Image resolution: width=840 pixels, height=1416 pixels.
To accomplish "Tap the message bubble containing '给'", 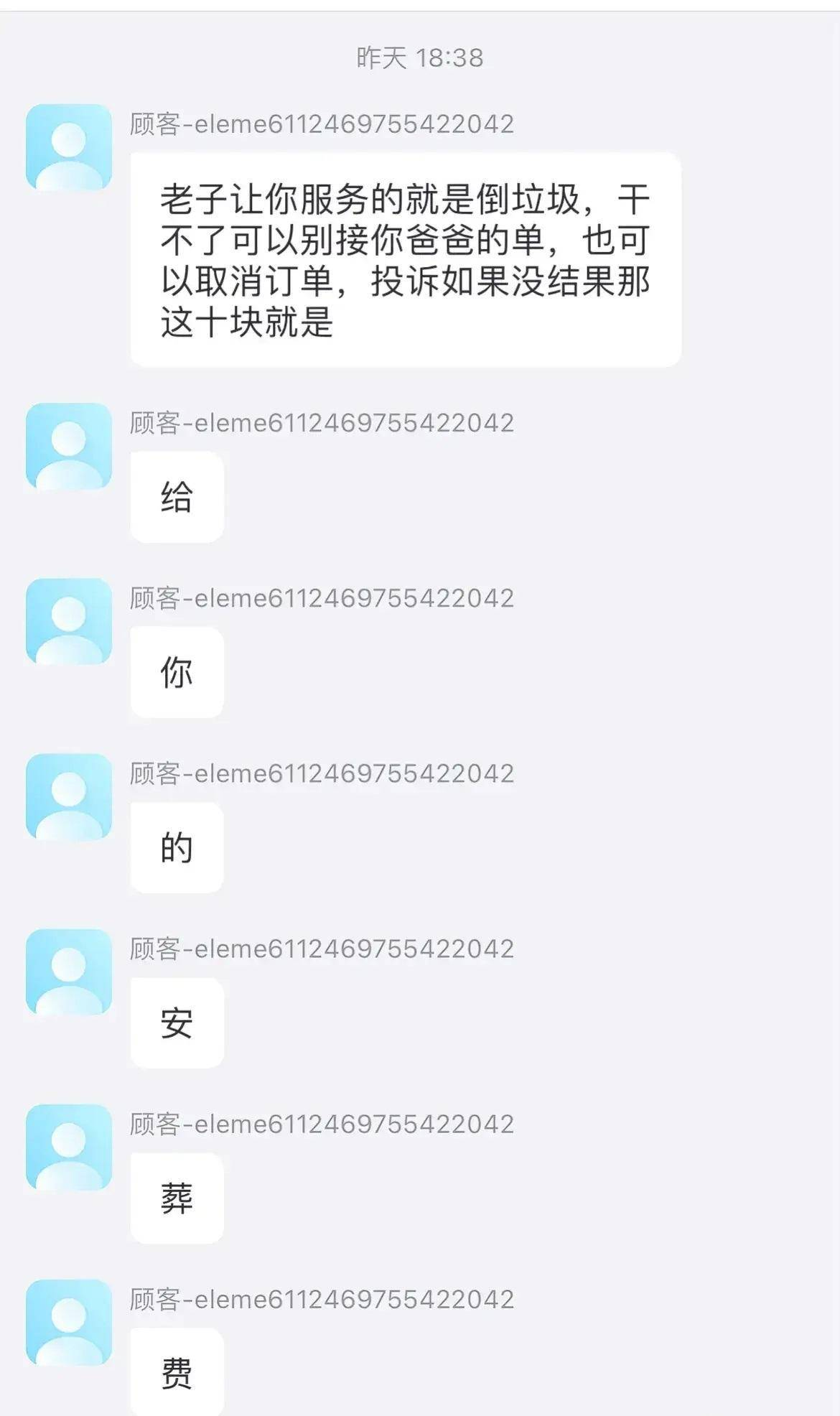I will tap(178, 495).
